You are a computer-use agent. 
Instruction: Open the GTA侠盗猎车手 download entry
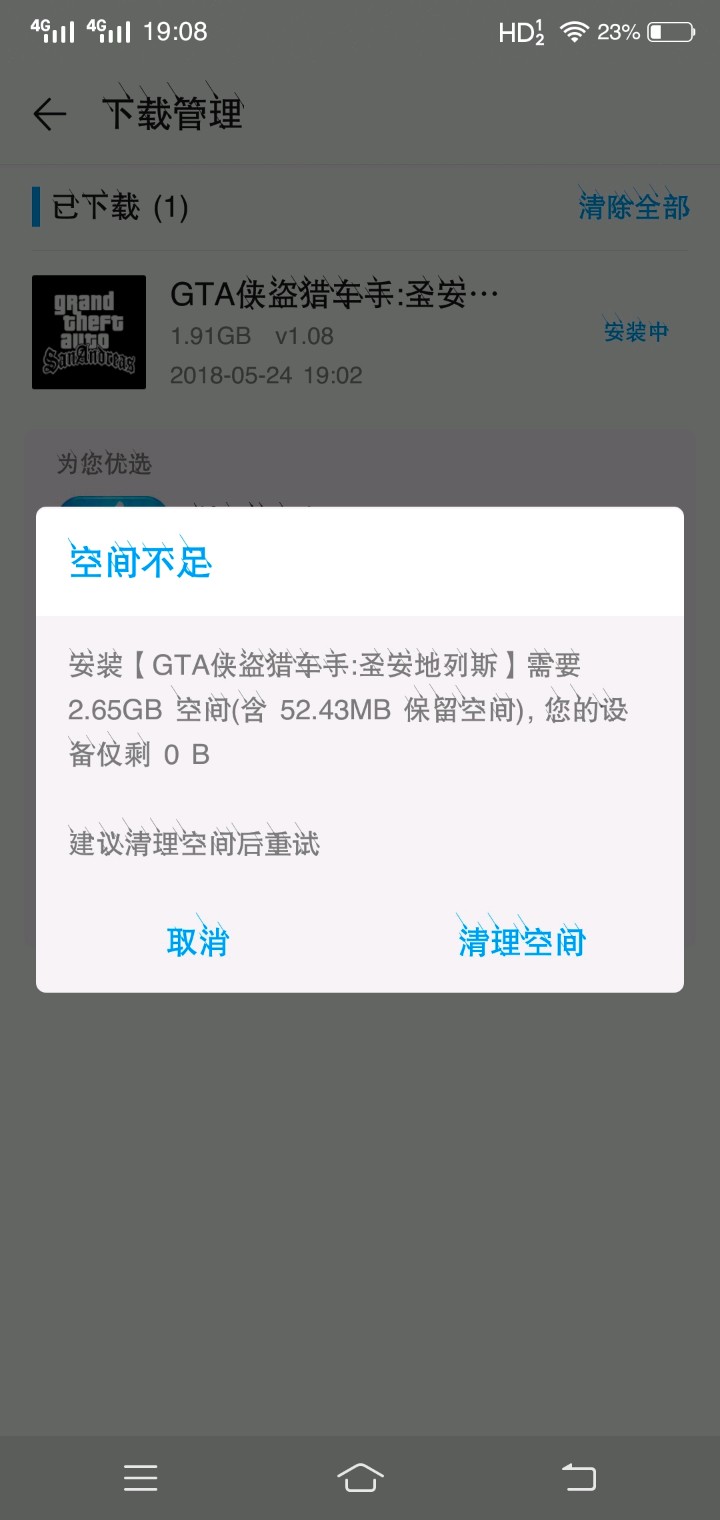(334, 333)
